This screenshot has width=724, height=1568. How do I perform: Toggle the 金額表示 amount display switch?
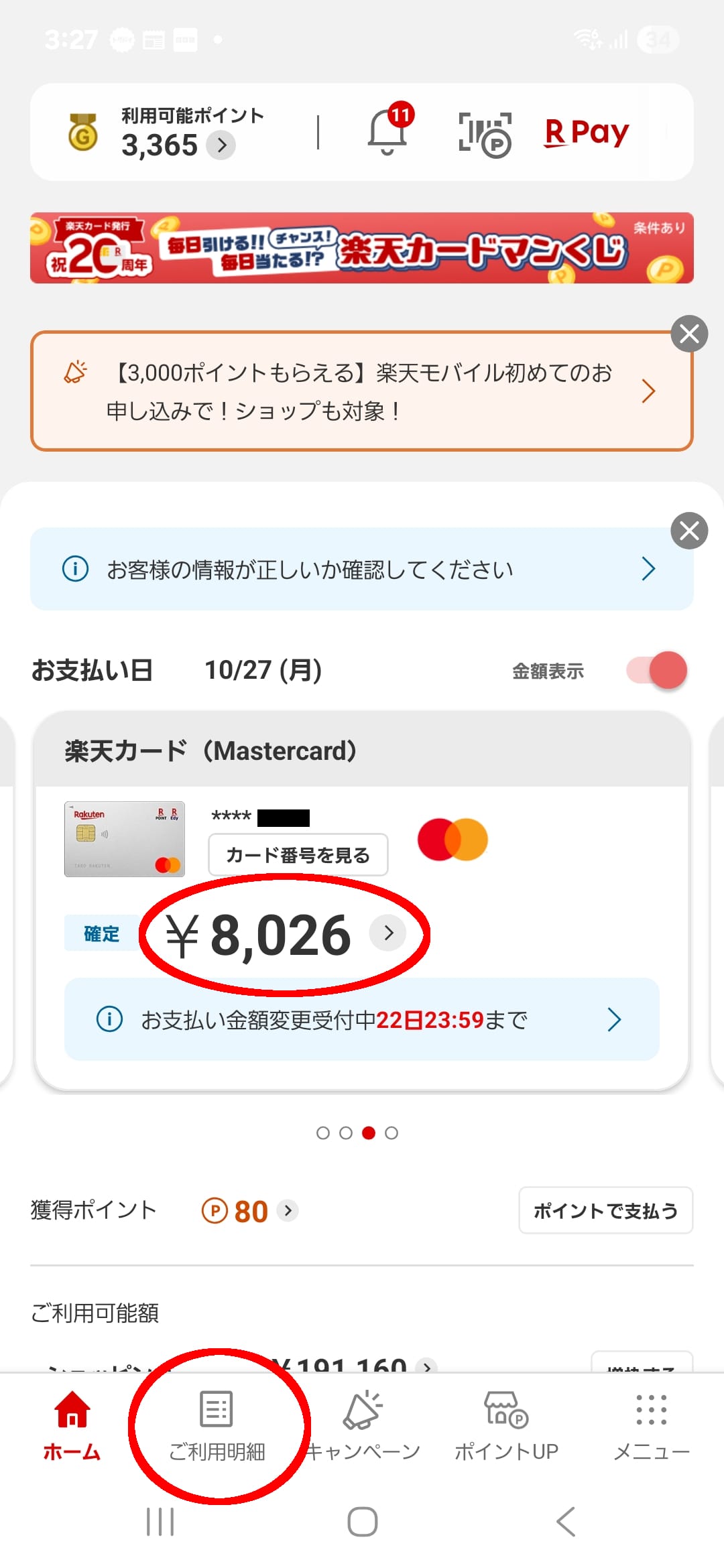[657, 670]
